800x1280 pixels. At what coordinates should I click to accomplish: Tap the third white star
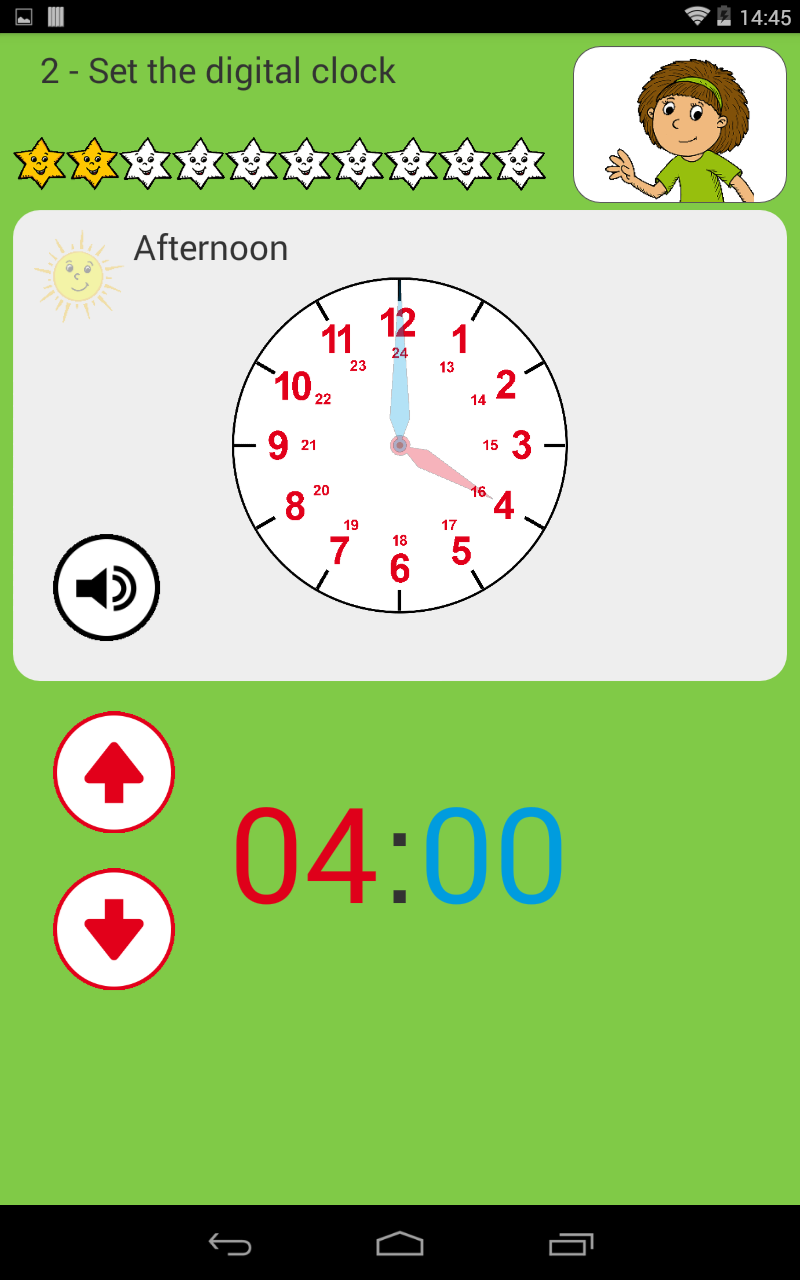[145, 162]
